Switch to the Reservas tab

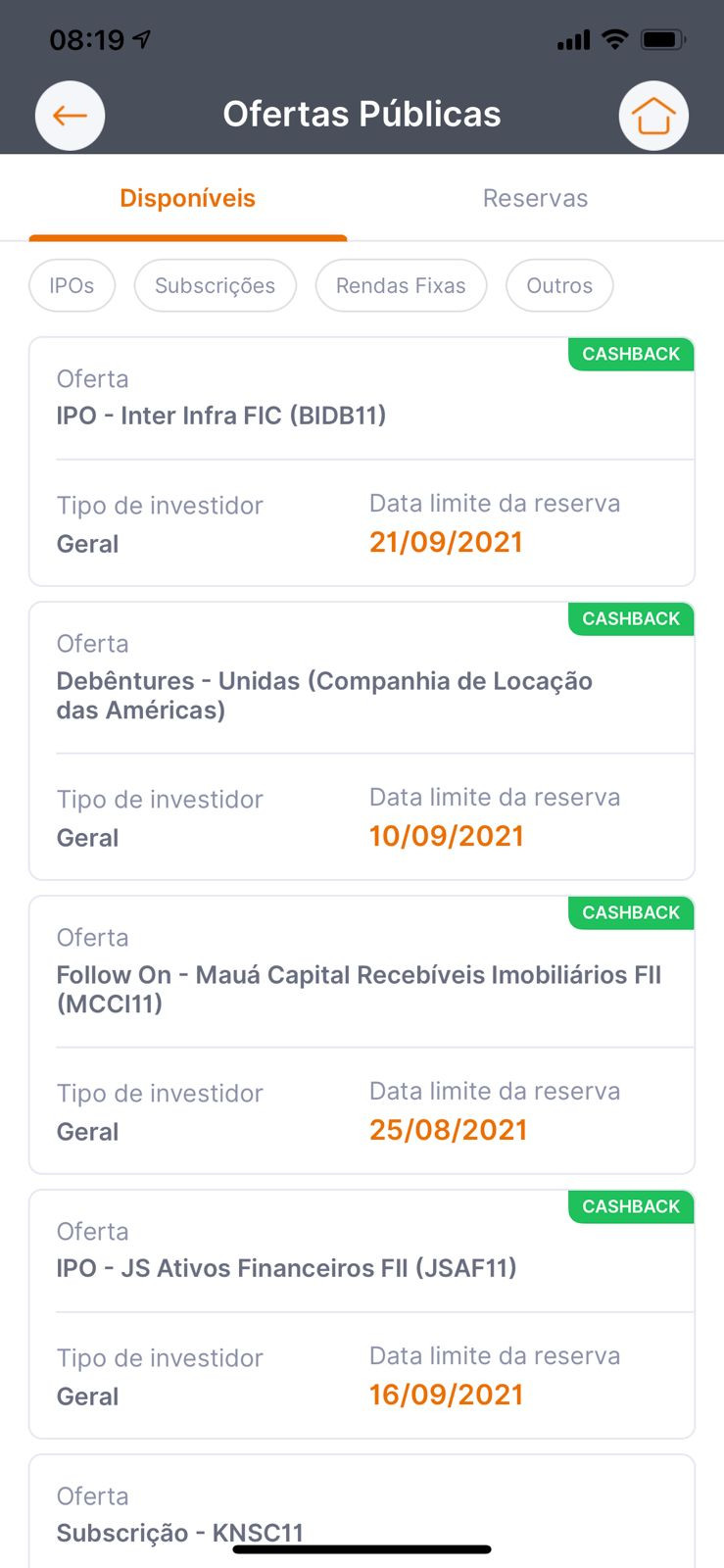pyautogui.click(x=535, y=198)
